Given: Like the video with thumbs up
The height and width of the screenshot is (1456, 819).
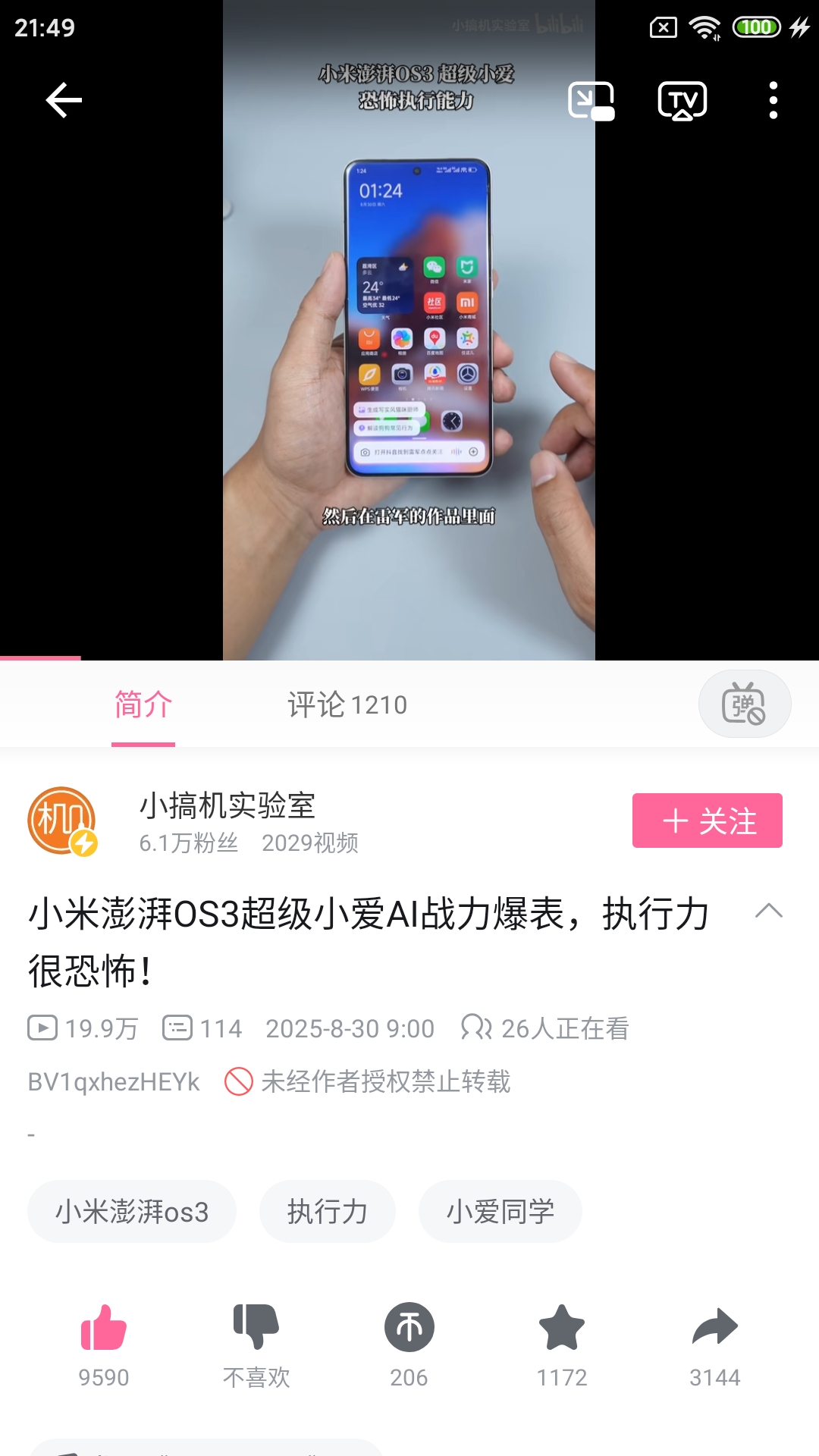Looking at the screenshot, I should (104, 1328).
